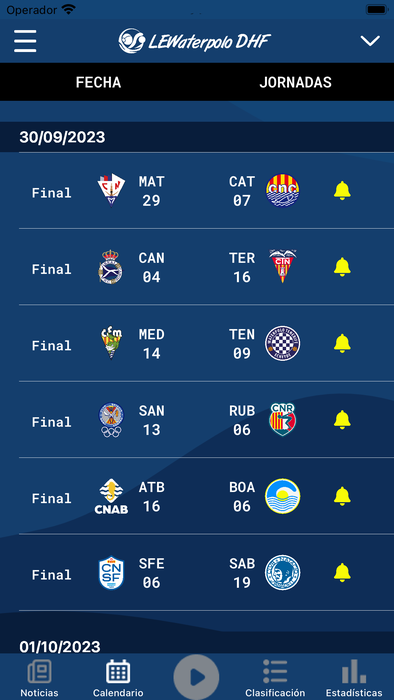This screenshot has height=700, width=394.
Task: Switch to the FECHA tab
Action: click(98, 82)
